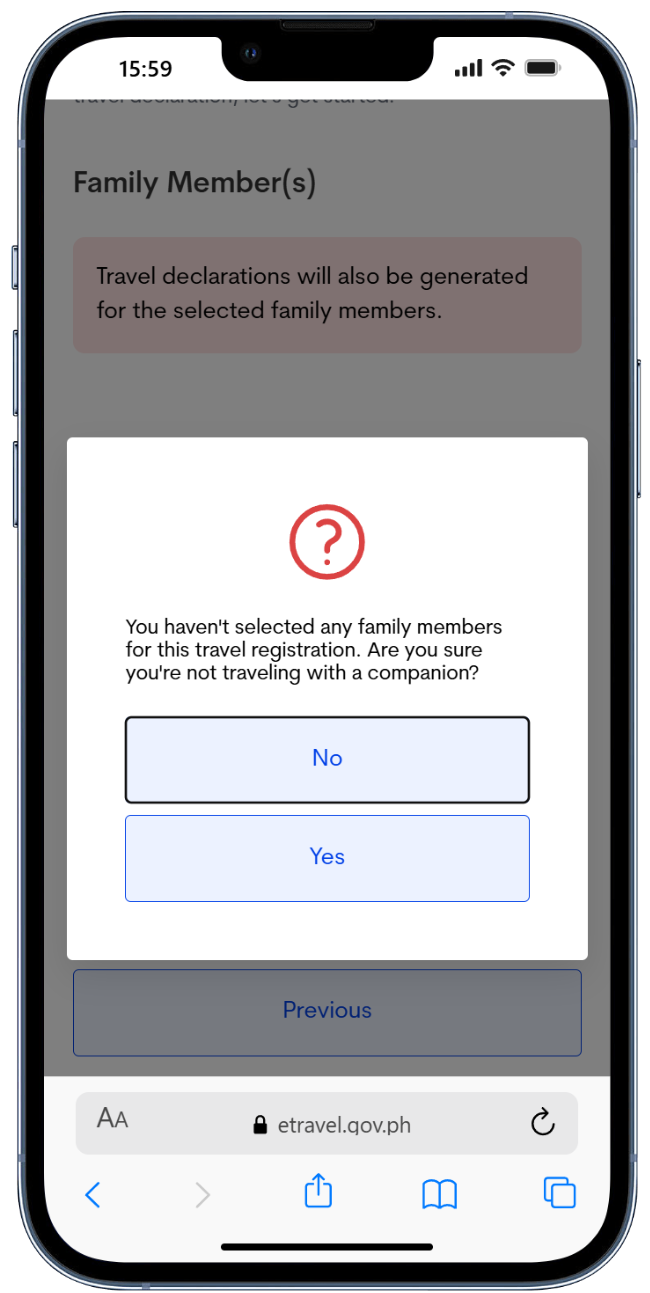Reload the etravel.gov.ph page

(x=542, y=1122)
